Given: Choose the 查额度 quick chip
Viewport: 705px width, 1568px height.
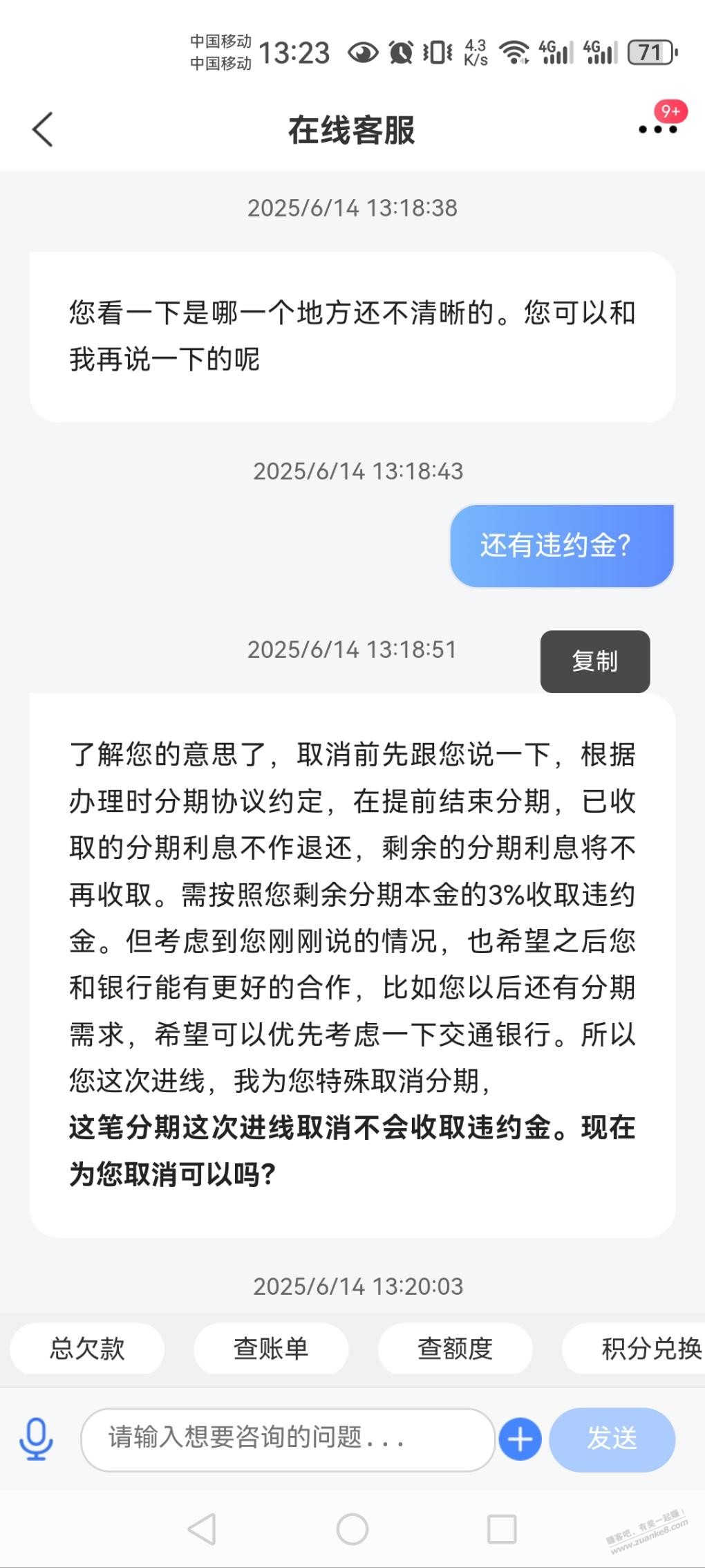Looking at the screenshot, I should tap(455, 1348).
